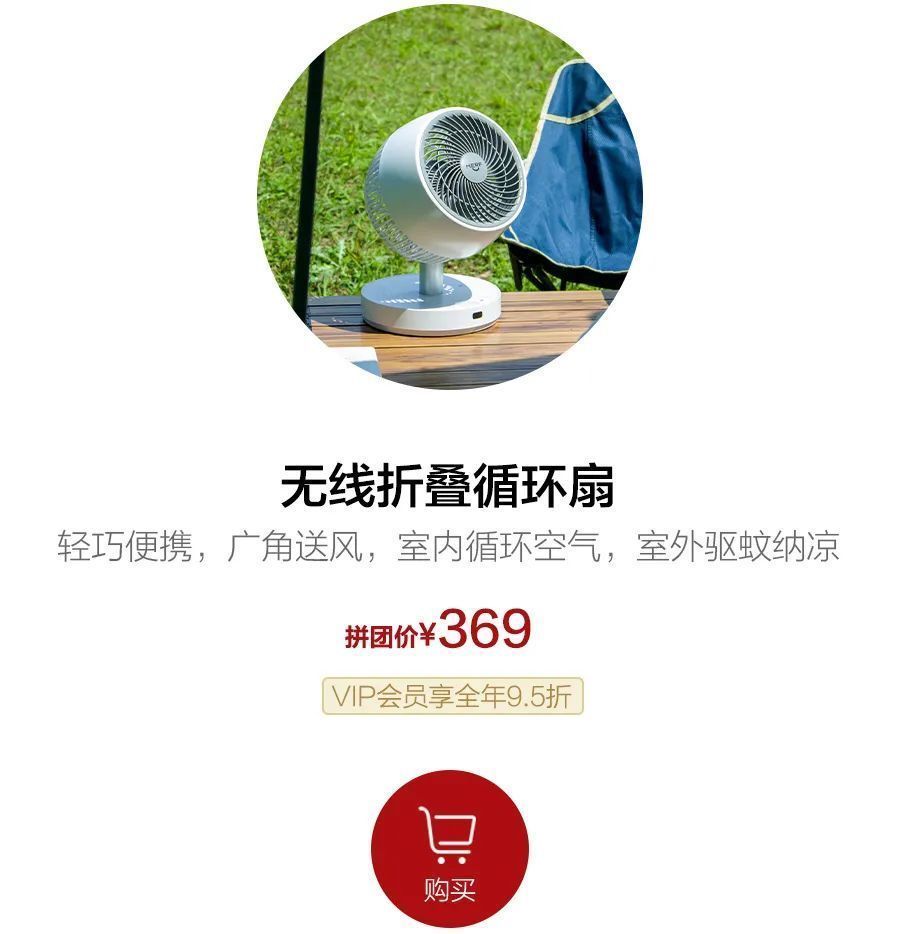Viewport: 900px width, 934px height.
Task: Select the 室外驱蚊纳凉 text in the tagline
Action: [740, 548]
